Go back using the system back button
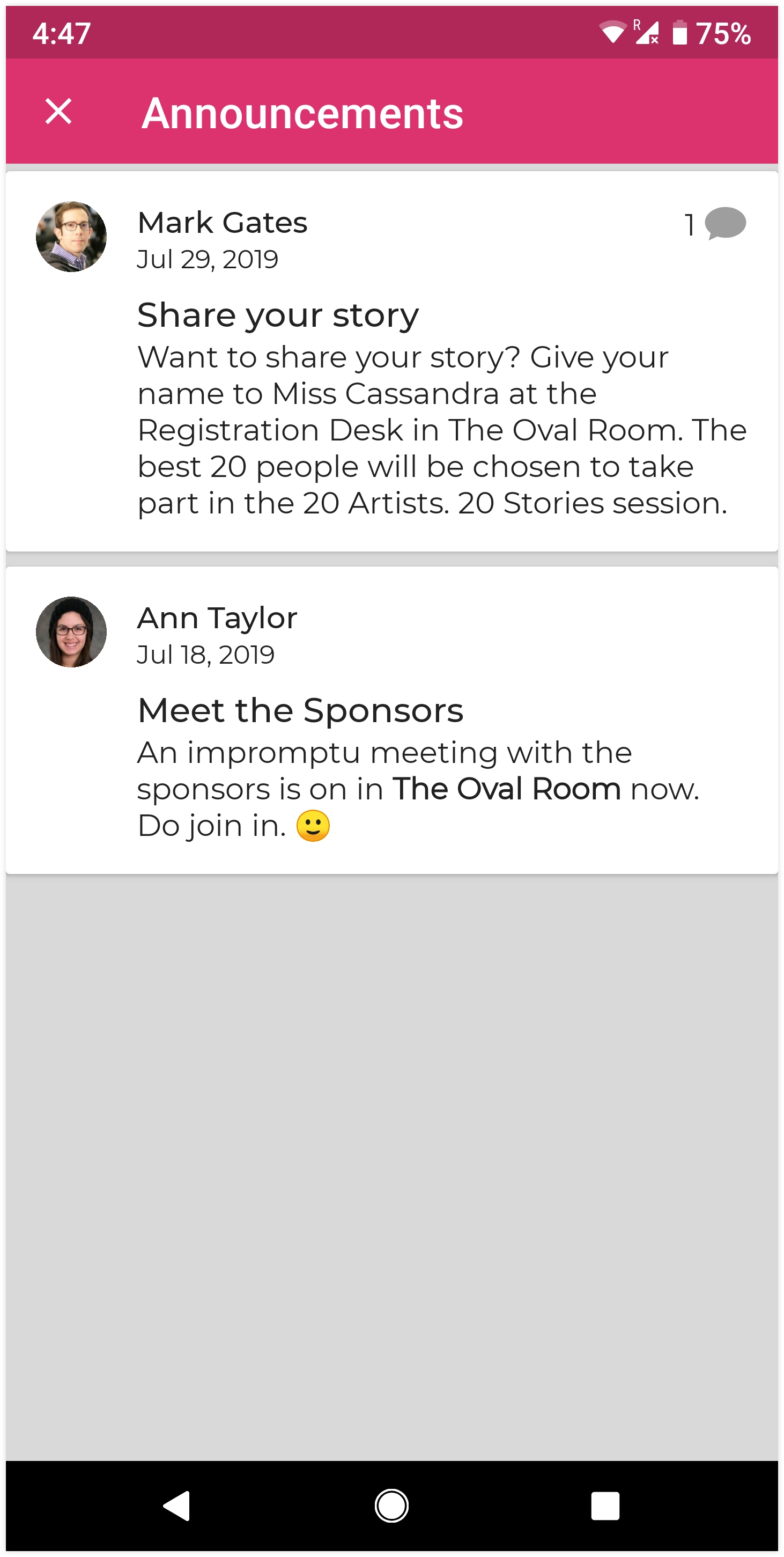The image size is (784, 1557). pos(177,1505)
